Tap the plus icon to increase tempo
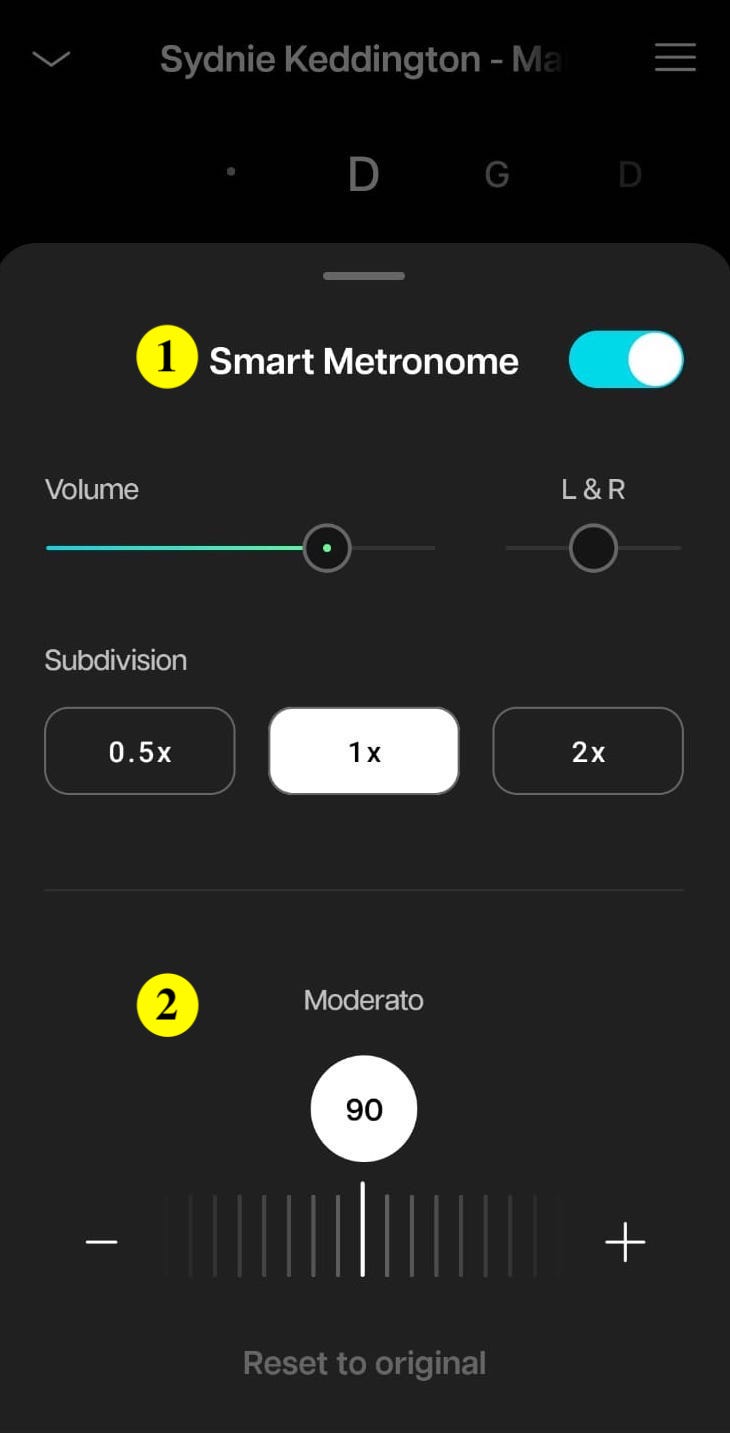Image resolution: width=730 pixels, height=1433 pixels. click(625, 1242)
